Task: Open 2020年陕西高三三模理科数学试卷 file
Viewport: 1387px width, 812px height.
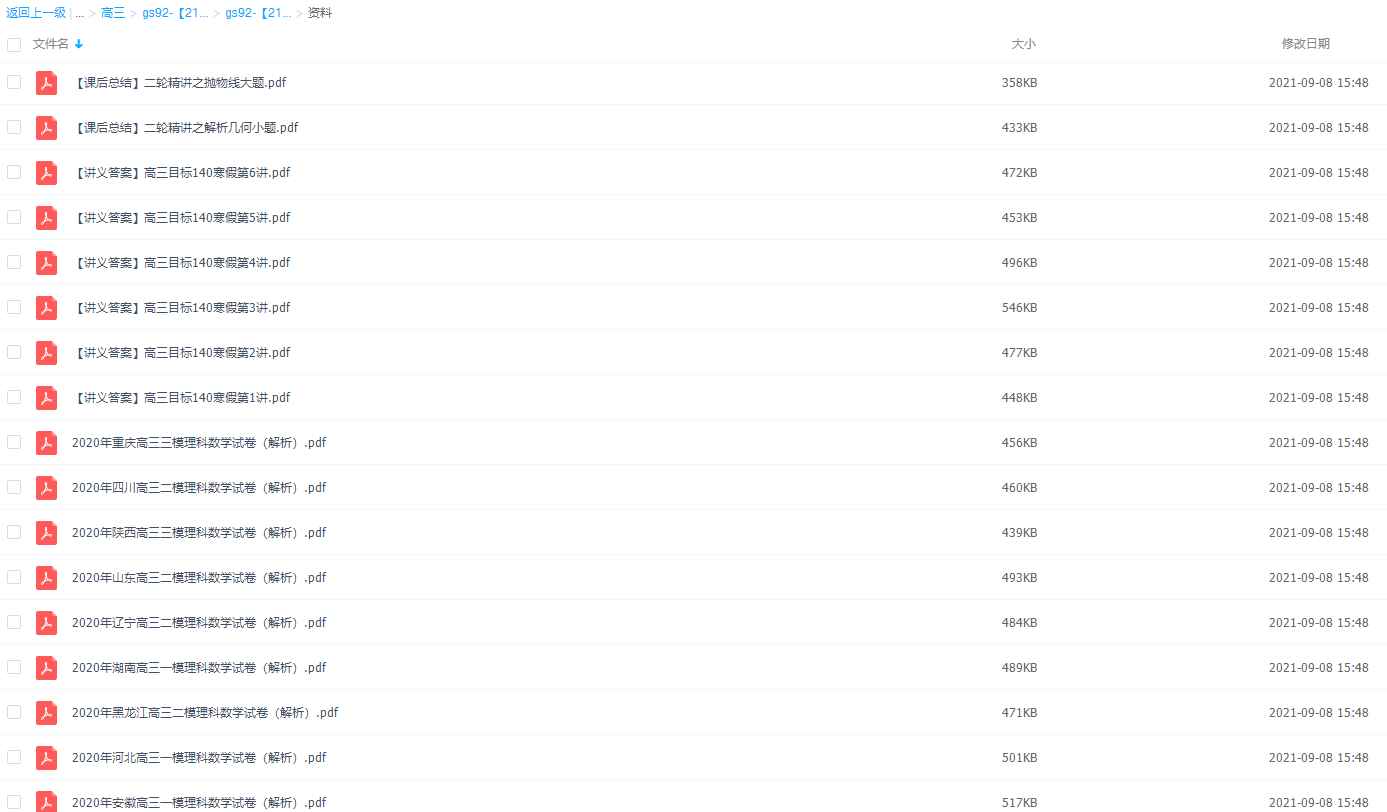Action: 199,533
